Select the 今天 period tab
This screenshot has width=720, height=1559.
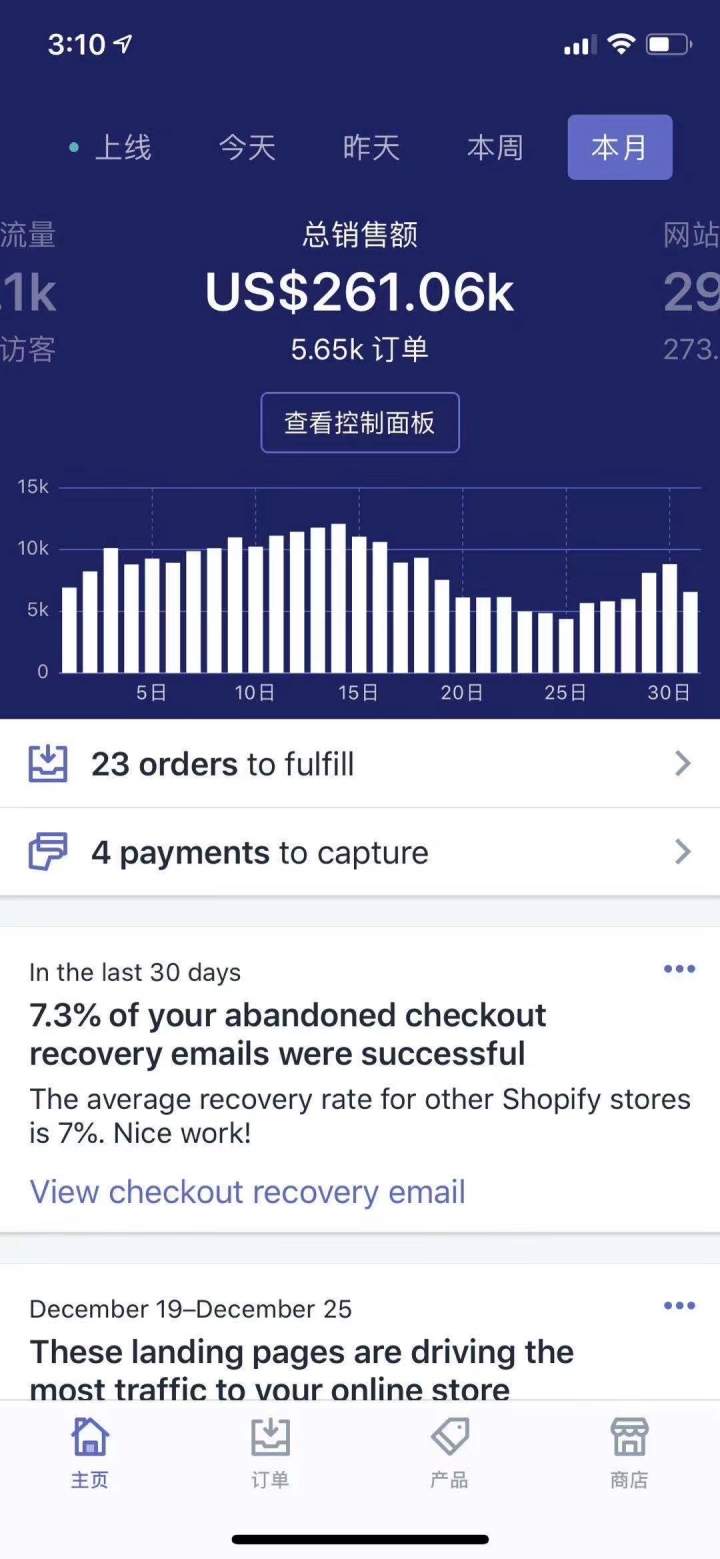coord(247,148)
